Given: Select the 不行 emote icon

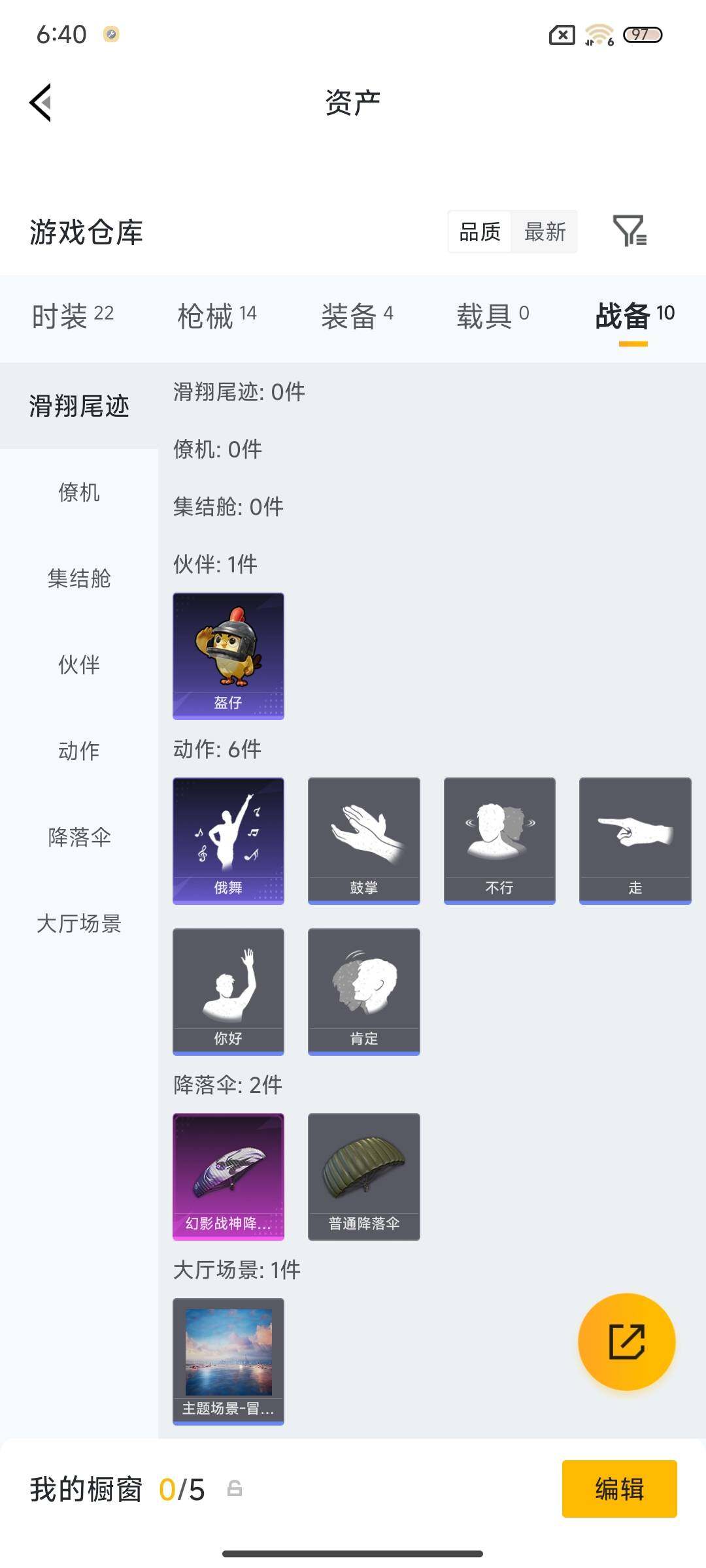Looking at the screenshot, I should [x=499, y=840].
